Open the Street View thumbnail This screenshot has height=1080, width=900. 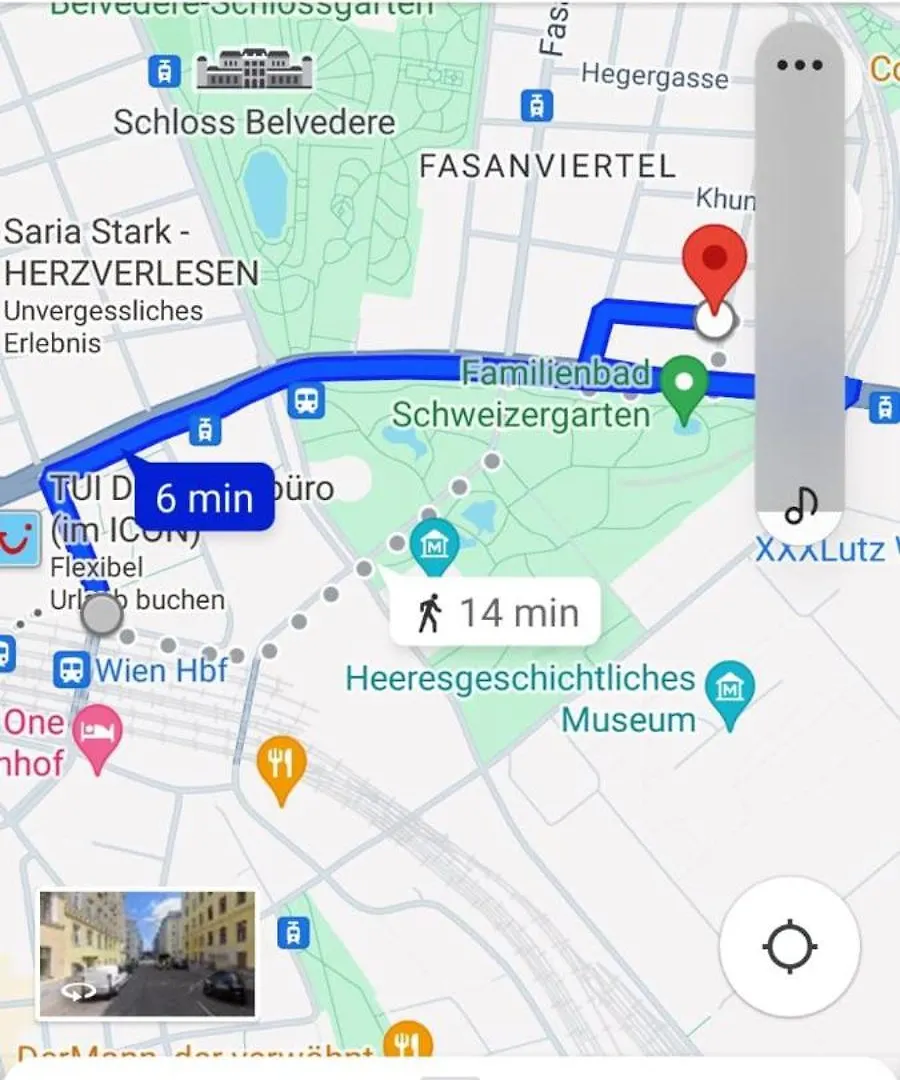(x=146, y=953)
